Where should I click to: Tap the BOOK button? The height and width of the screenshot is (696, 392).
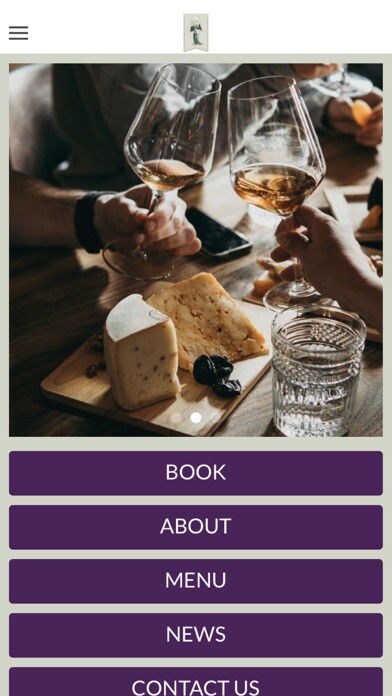click(196, 473)
